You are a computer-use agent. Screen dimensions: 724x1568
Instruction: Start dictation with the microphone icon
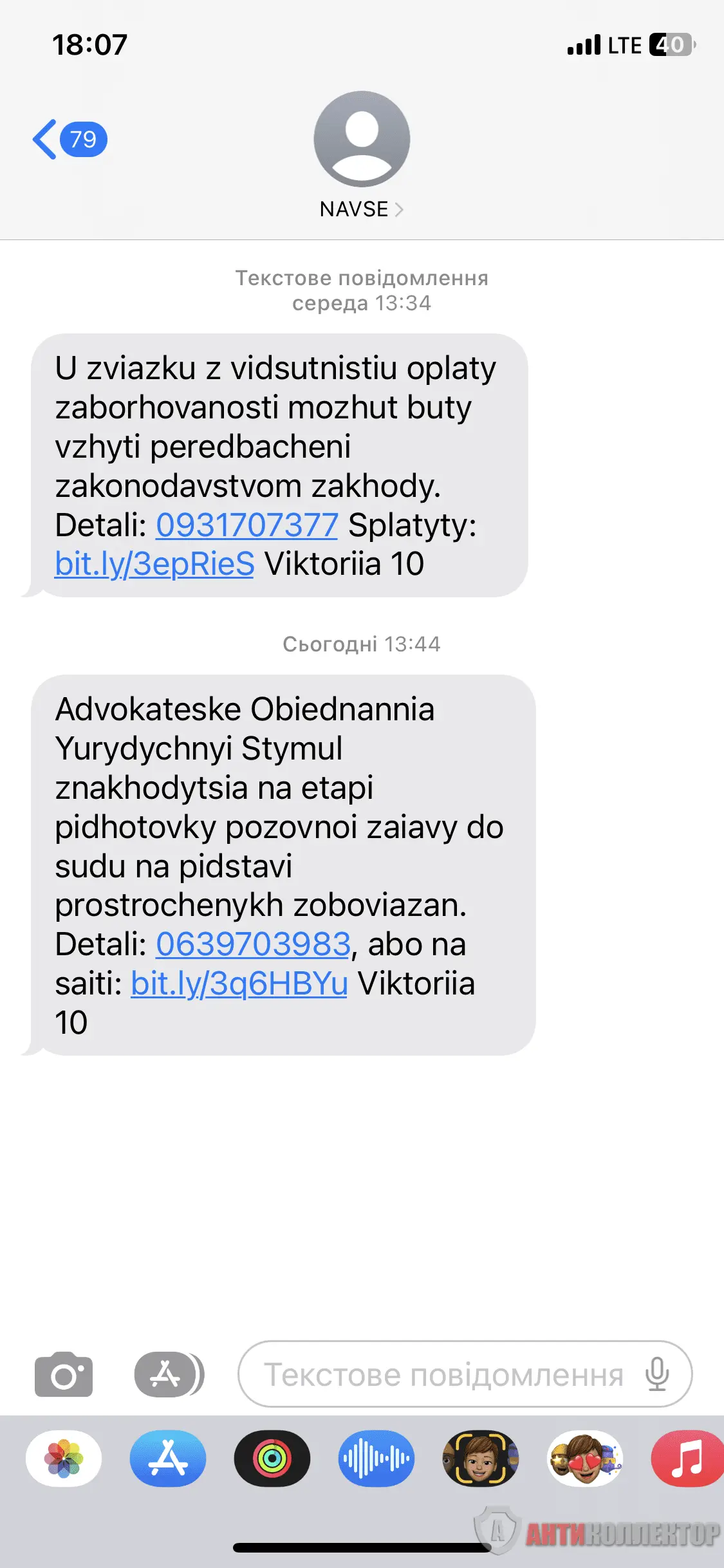[x=656, y=1375]
